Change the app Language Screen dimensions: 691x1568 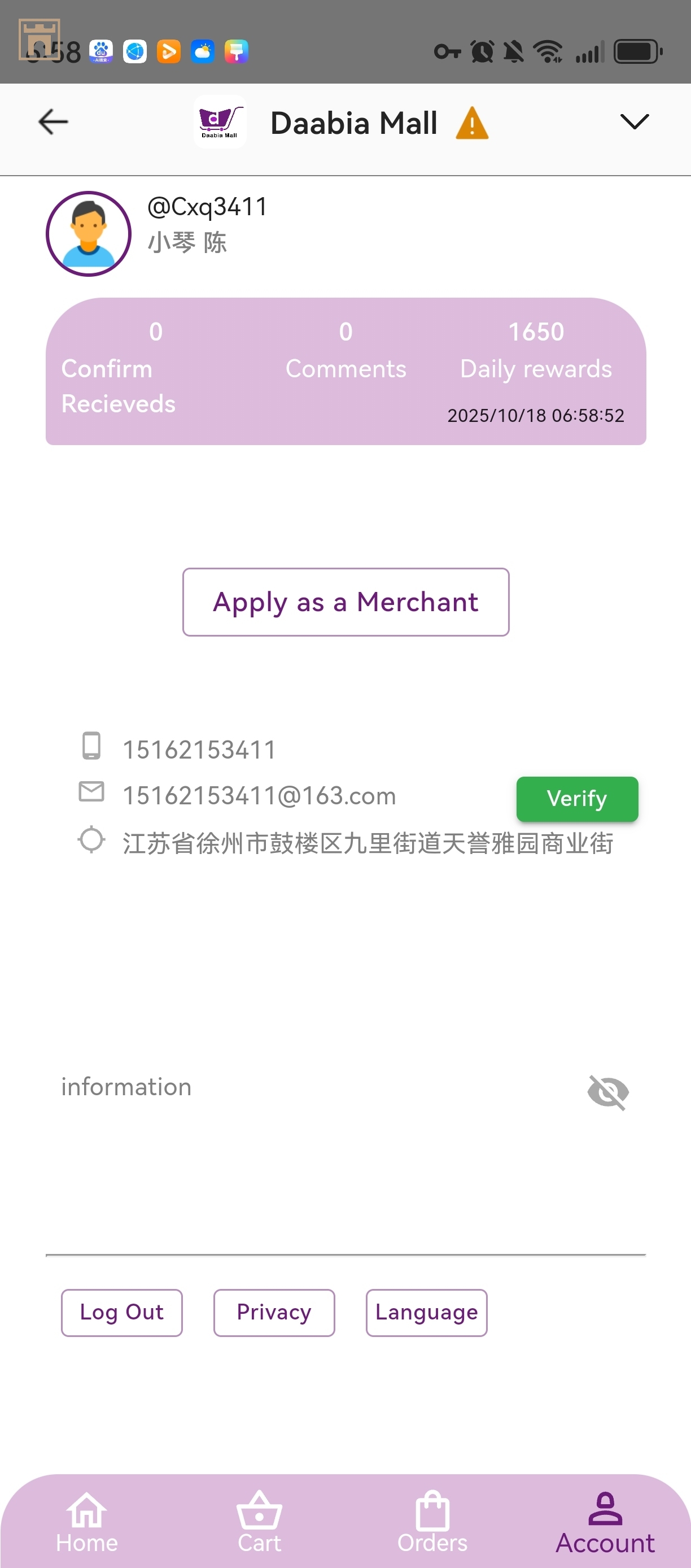point(426,1312)
